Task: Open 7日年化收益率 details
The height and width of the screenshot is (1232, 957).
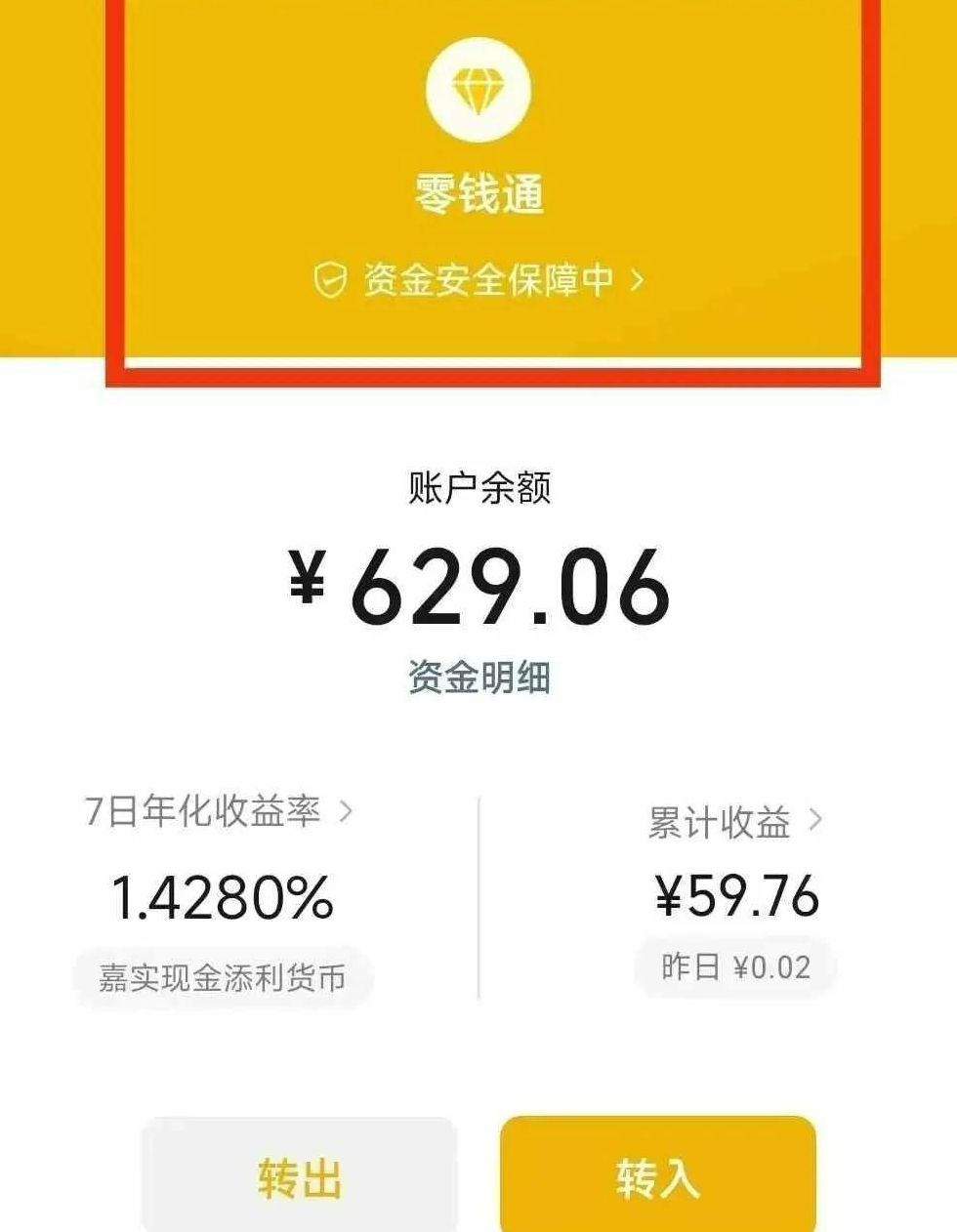Action: [220, 811]
